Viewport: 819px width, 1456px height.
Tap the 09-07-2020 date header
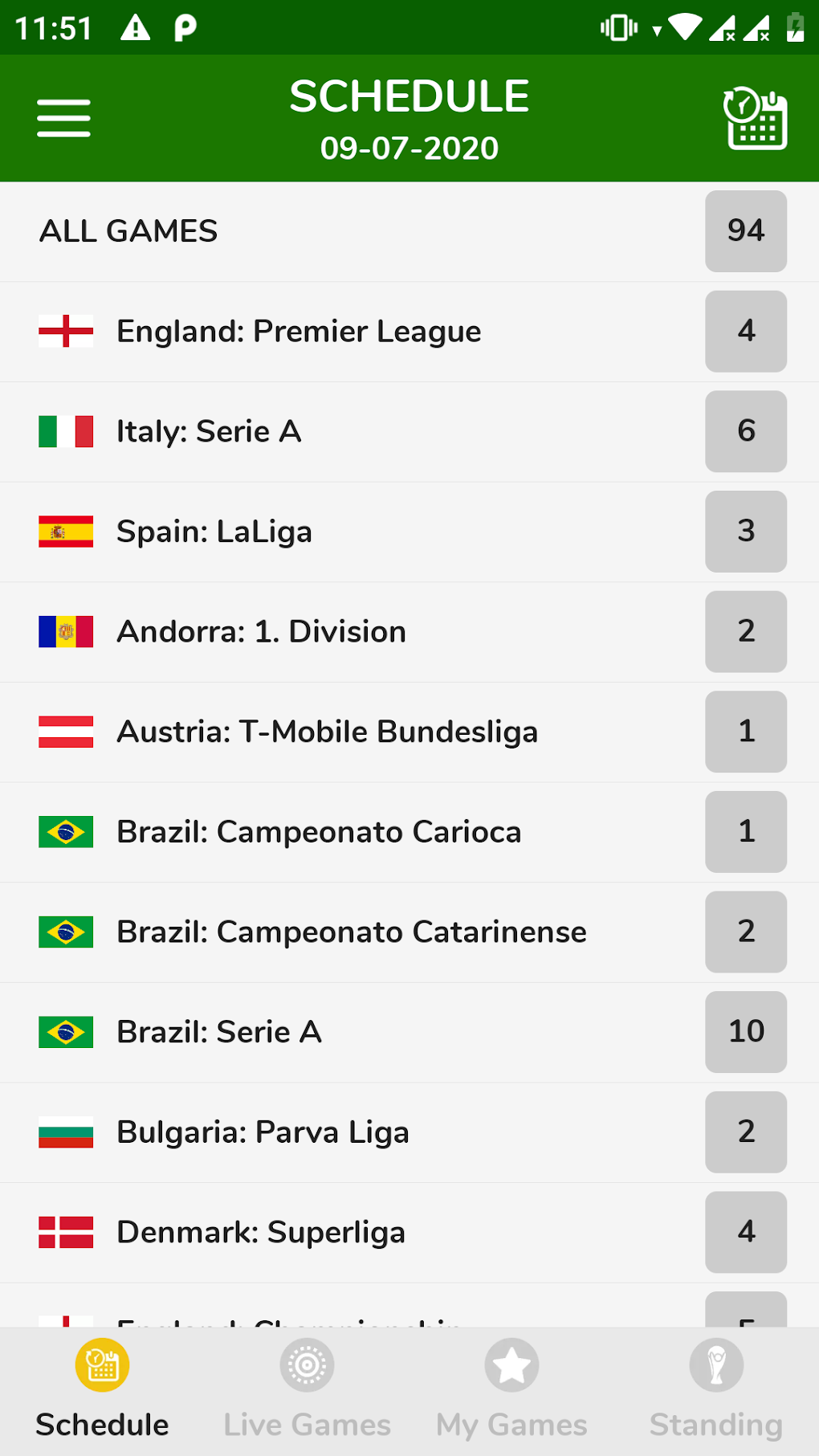(x=409, y=148)
